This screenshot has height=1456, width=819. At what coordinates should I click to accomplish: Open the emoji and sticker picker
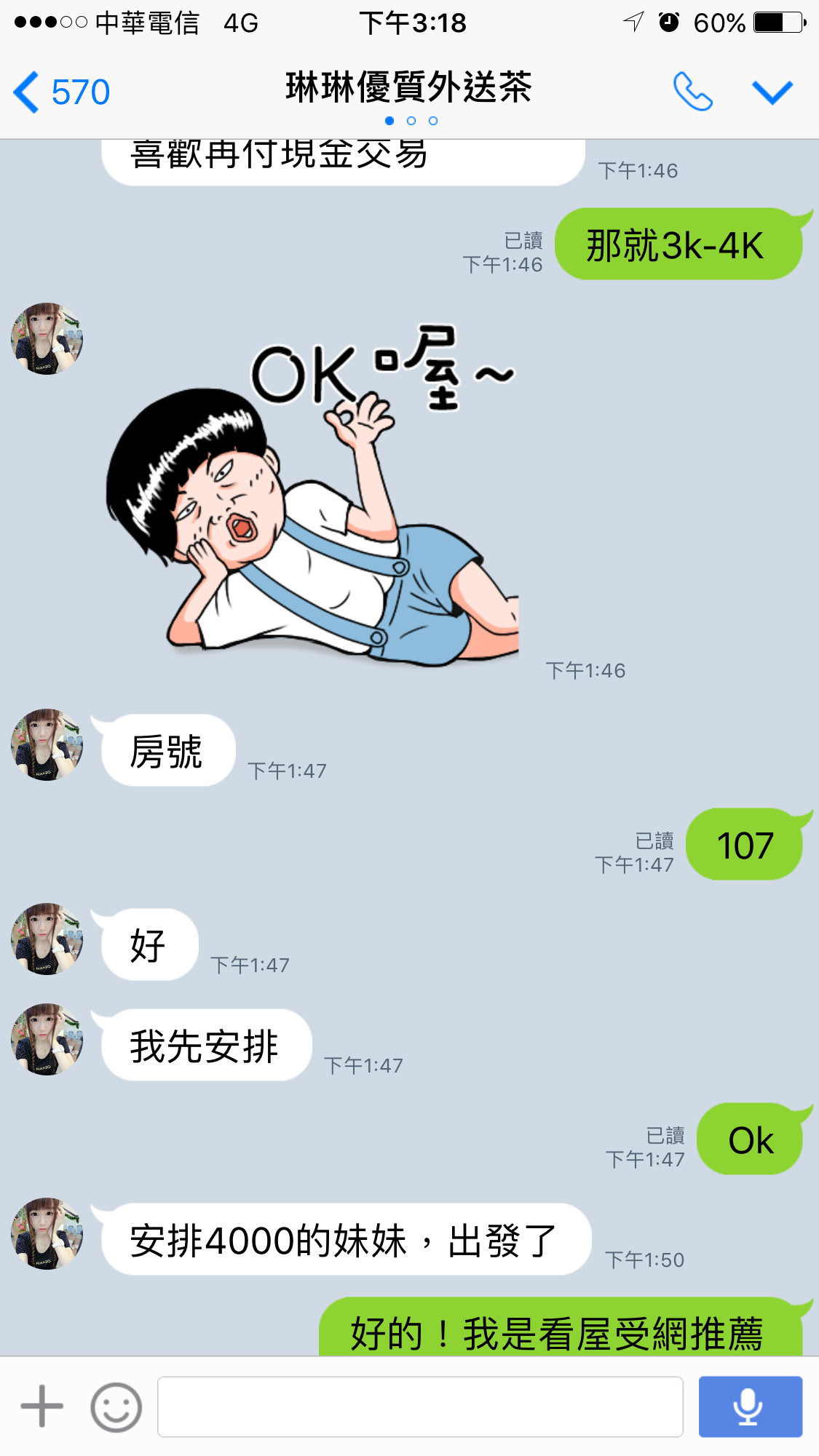116,1407
